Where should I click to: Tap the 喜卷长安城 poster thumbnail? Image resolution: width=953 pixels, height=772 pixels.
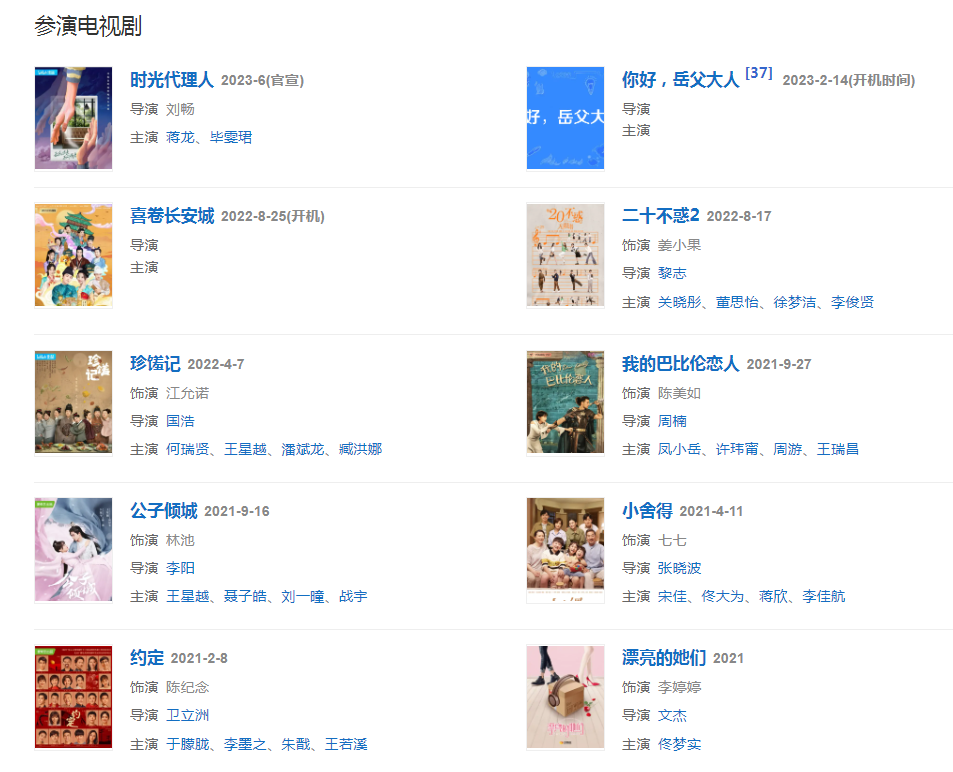click(x=73, y=255)
